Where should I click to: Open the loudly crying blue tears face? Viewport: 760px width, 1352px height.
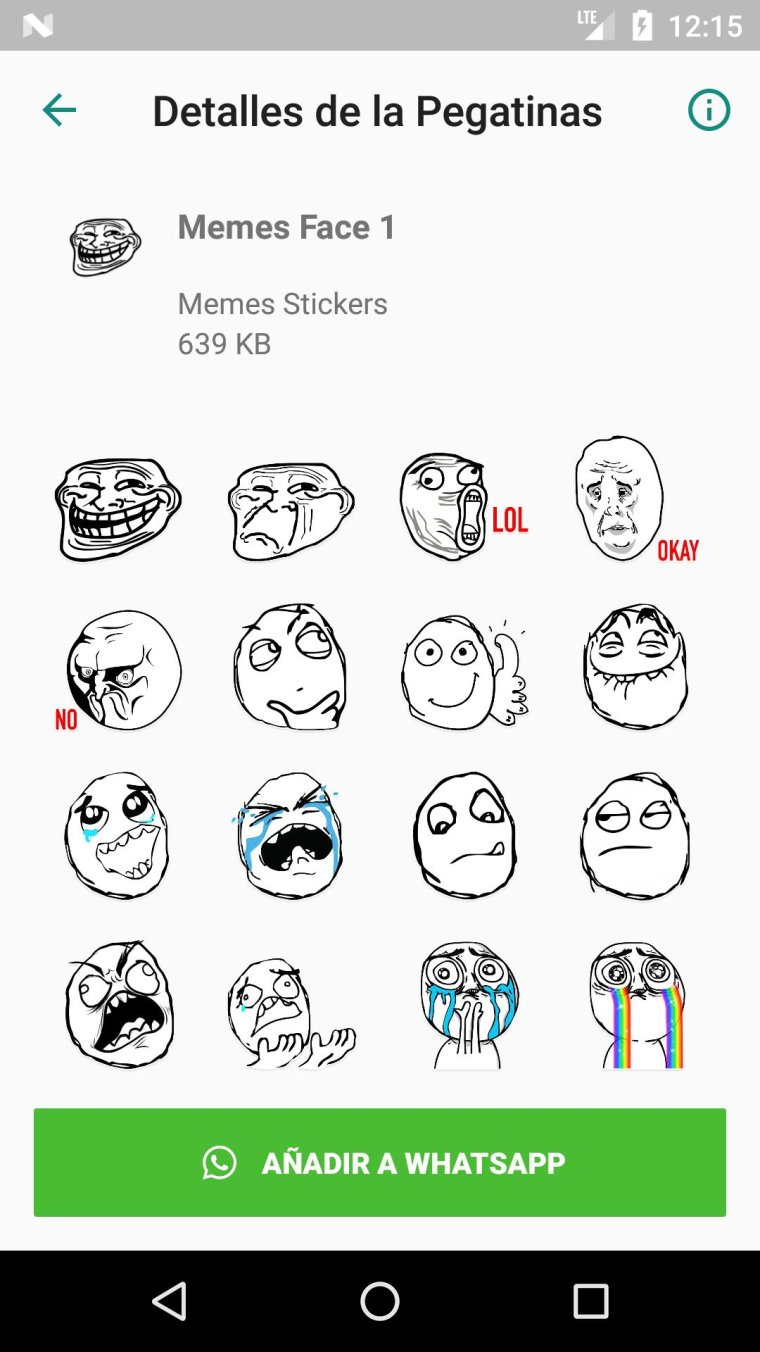[x=289, y=836]
